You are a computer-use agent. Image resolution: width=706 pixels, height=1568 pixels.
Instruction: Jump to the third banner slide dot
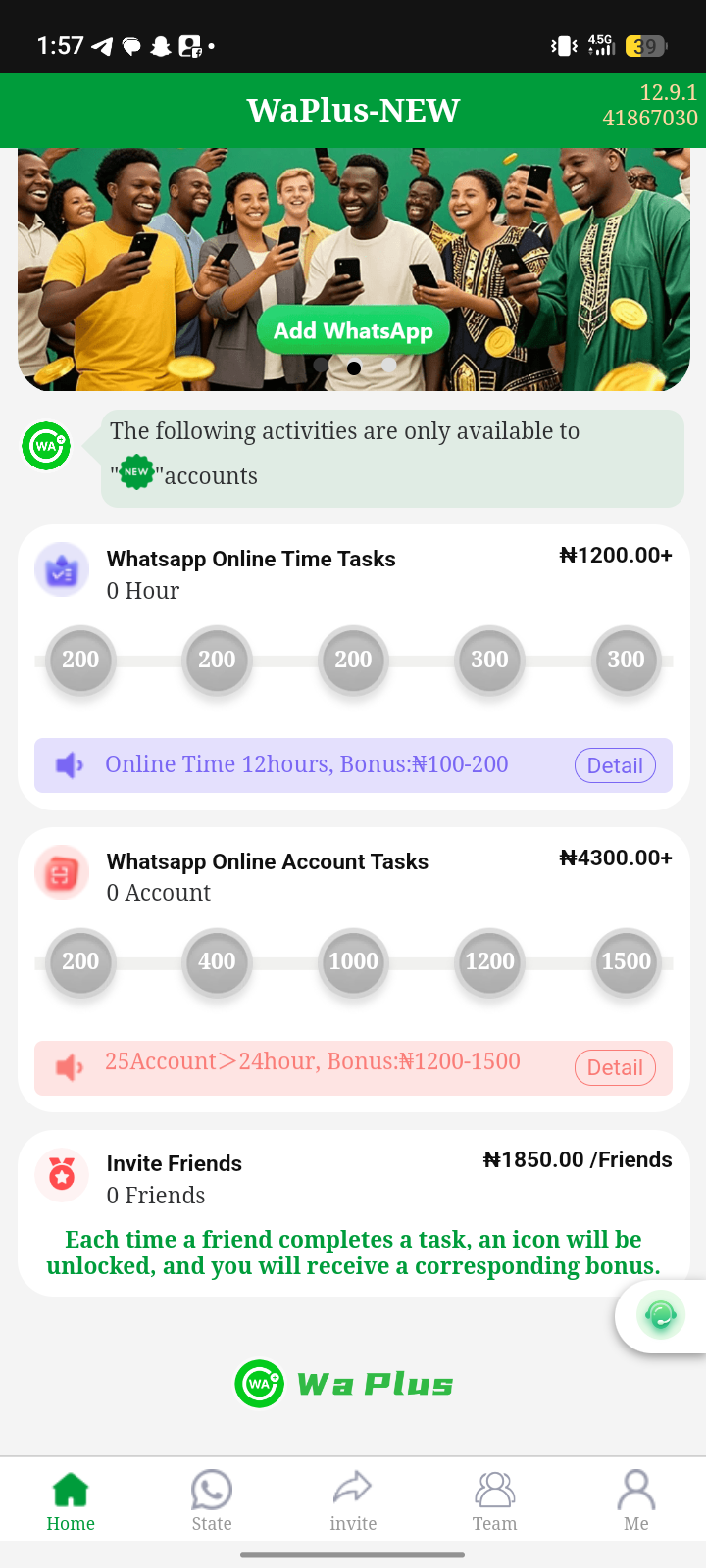(x=389, y=366)
